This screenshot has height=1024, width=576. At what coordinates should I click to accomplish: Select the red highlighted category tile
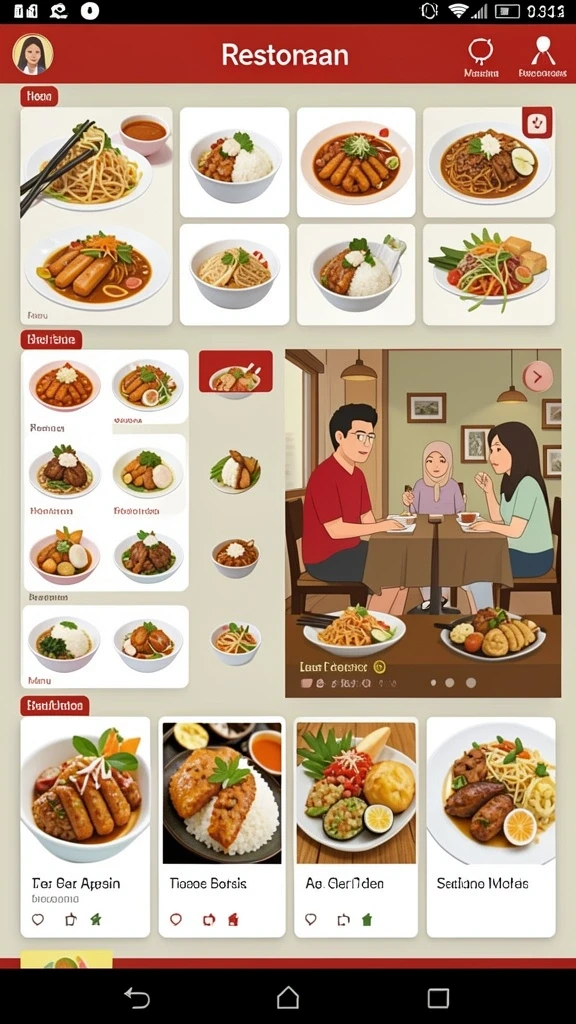tap(236, 371)
